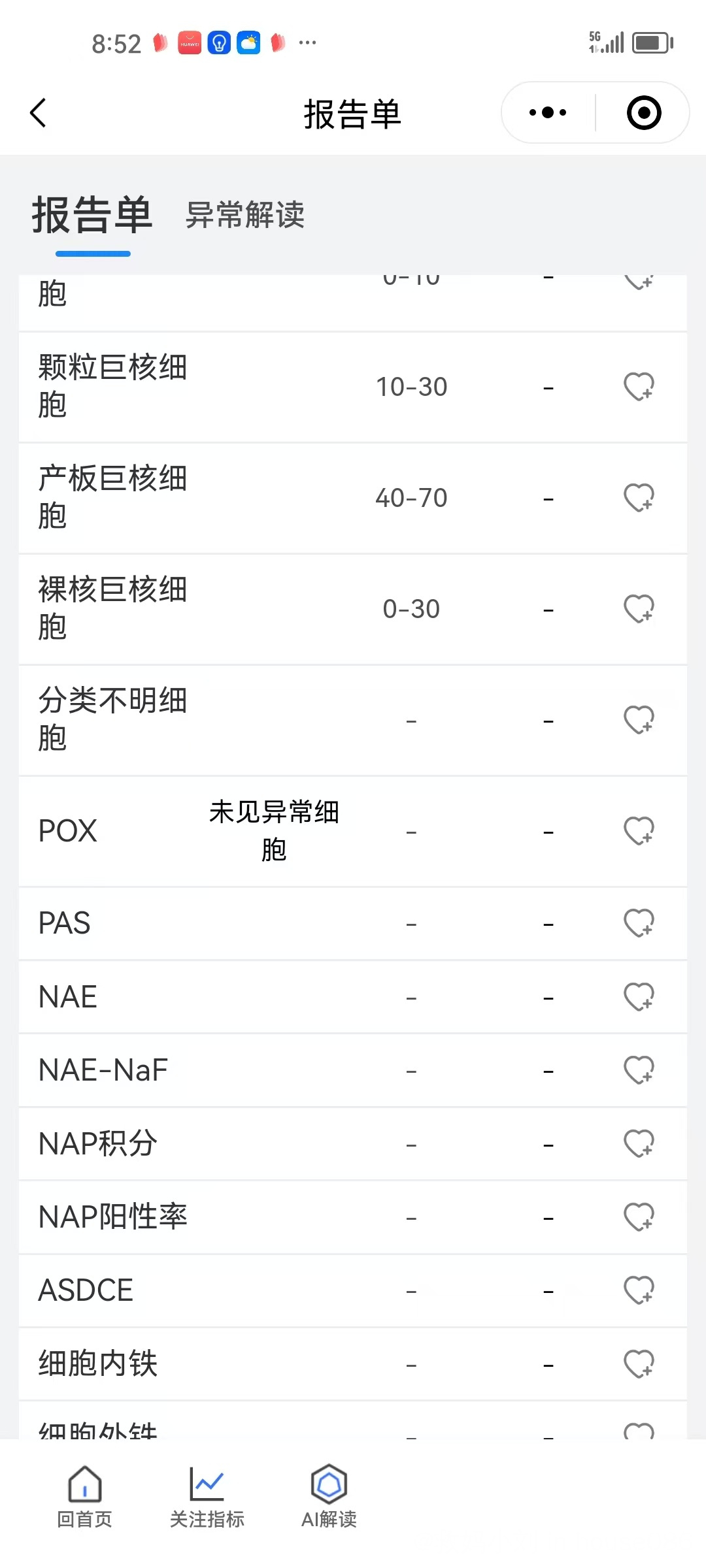Viewport: 706px width, 1568px height.
Task: Follow the NAE indicator with its heart icon
Action: tap(639, 996)
